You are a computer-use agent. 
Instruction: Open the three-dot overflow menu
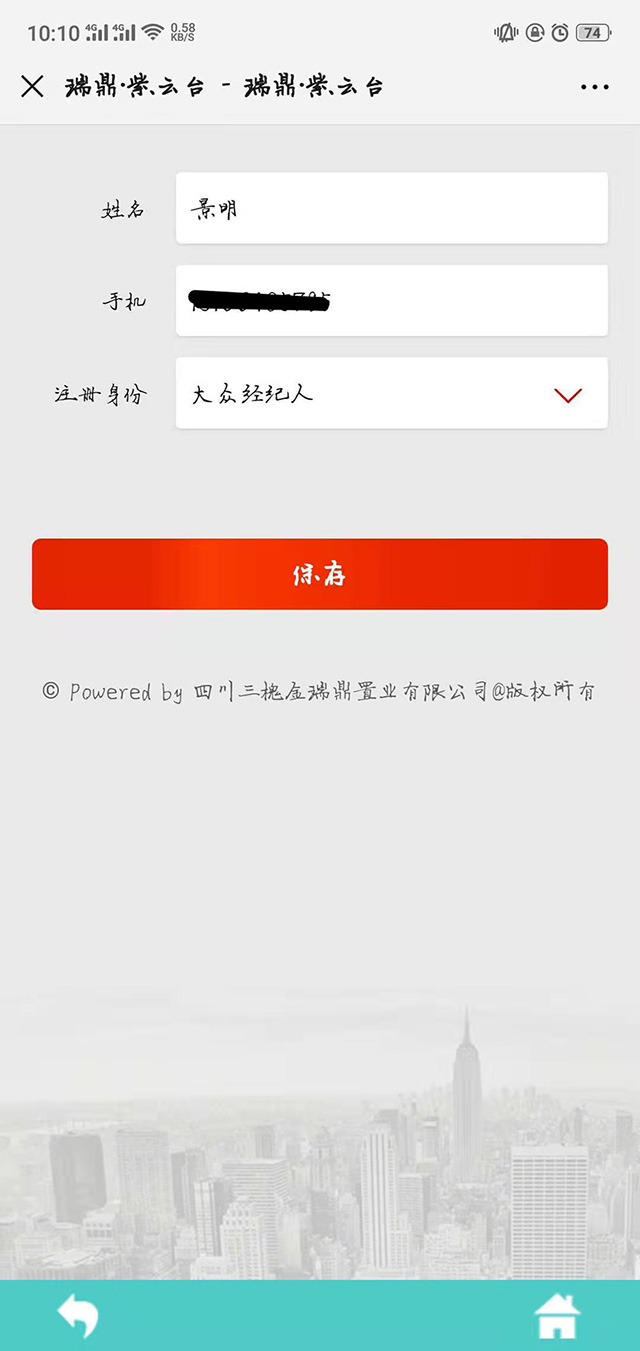[x=594, y=87]
